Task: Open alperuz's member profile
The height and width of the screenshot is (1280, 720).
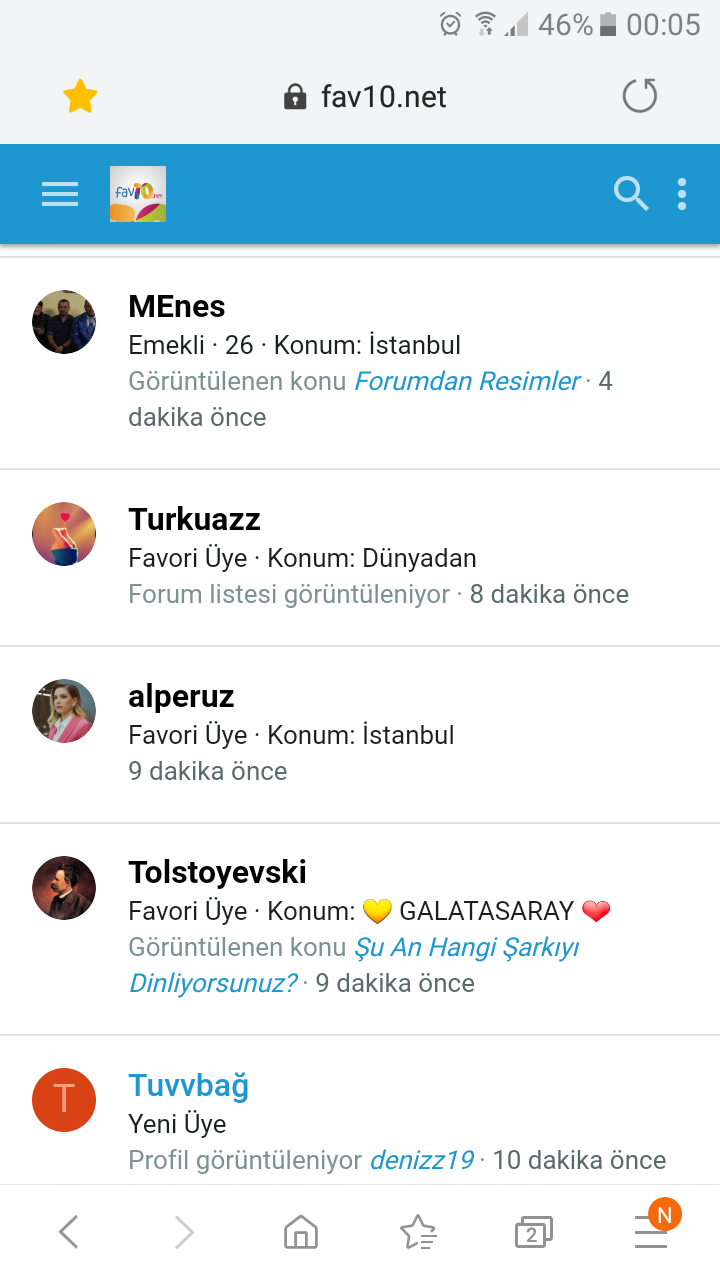Action: pos(181,697)
